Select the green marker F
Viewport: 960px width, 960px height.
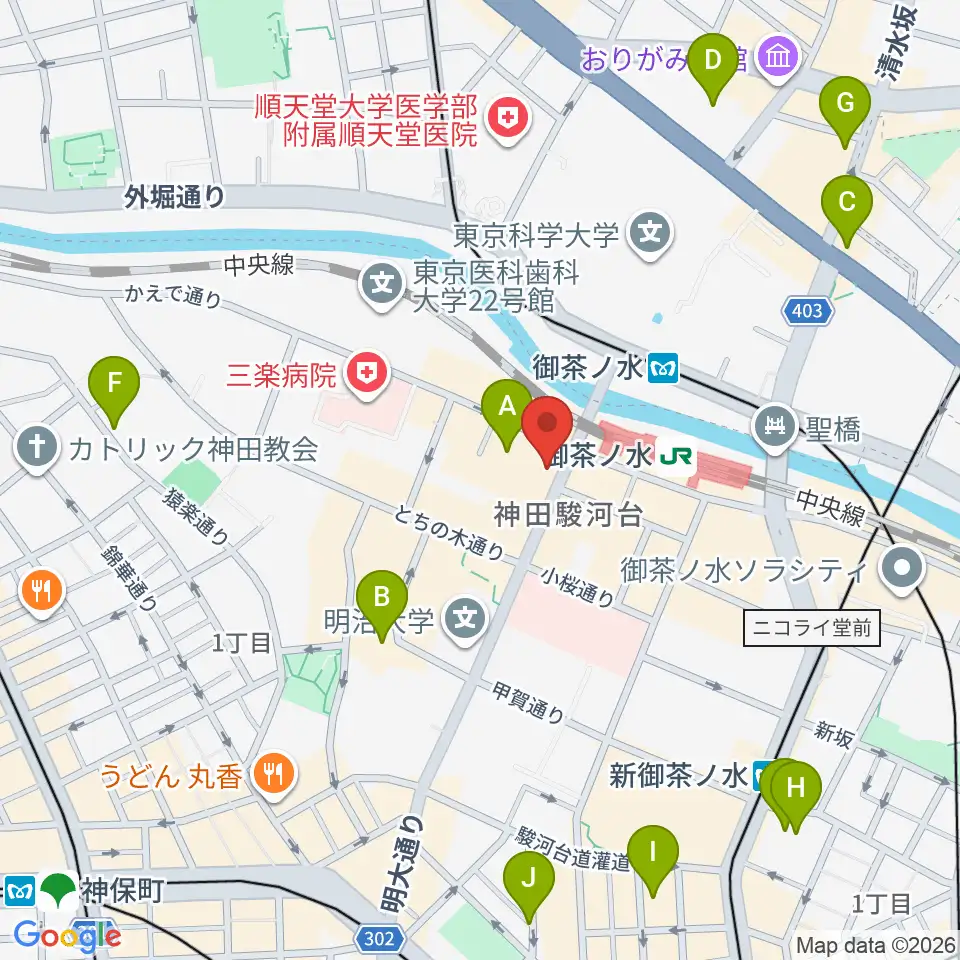(114, 392)
